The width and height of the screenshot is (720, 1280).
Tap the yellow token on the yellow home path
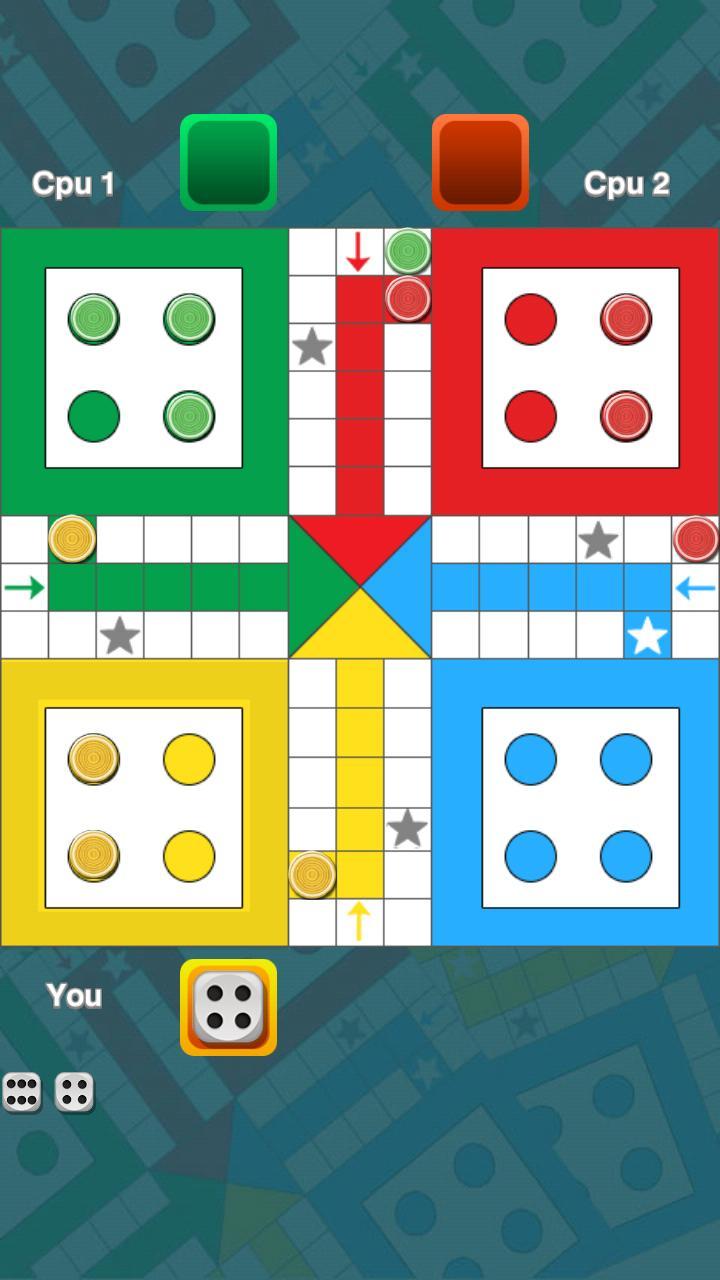click(313, 873)
